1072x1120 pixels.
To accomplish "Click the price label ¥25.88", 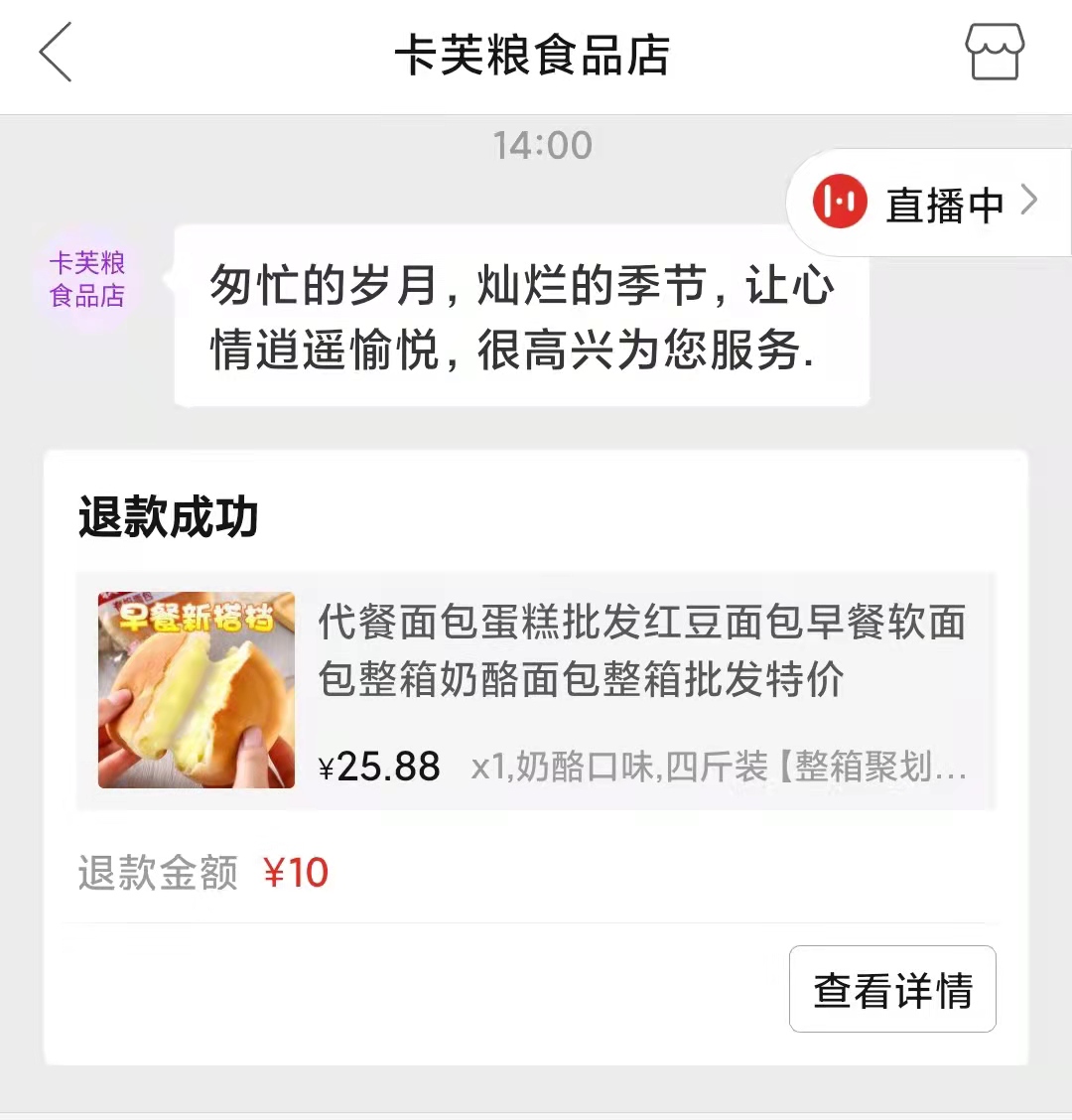I will point(378,766).
